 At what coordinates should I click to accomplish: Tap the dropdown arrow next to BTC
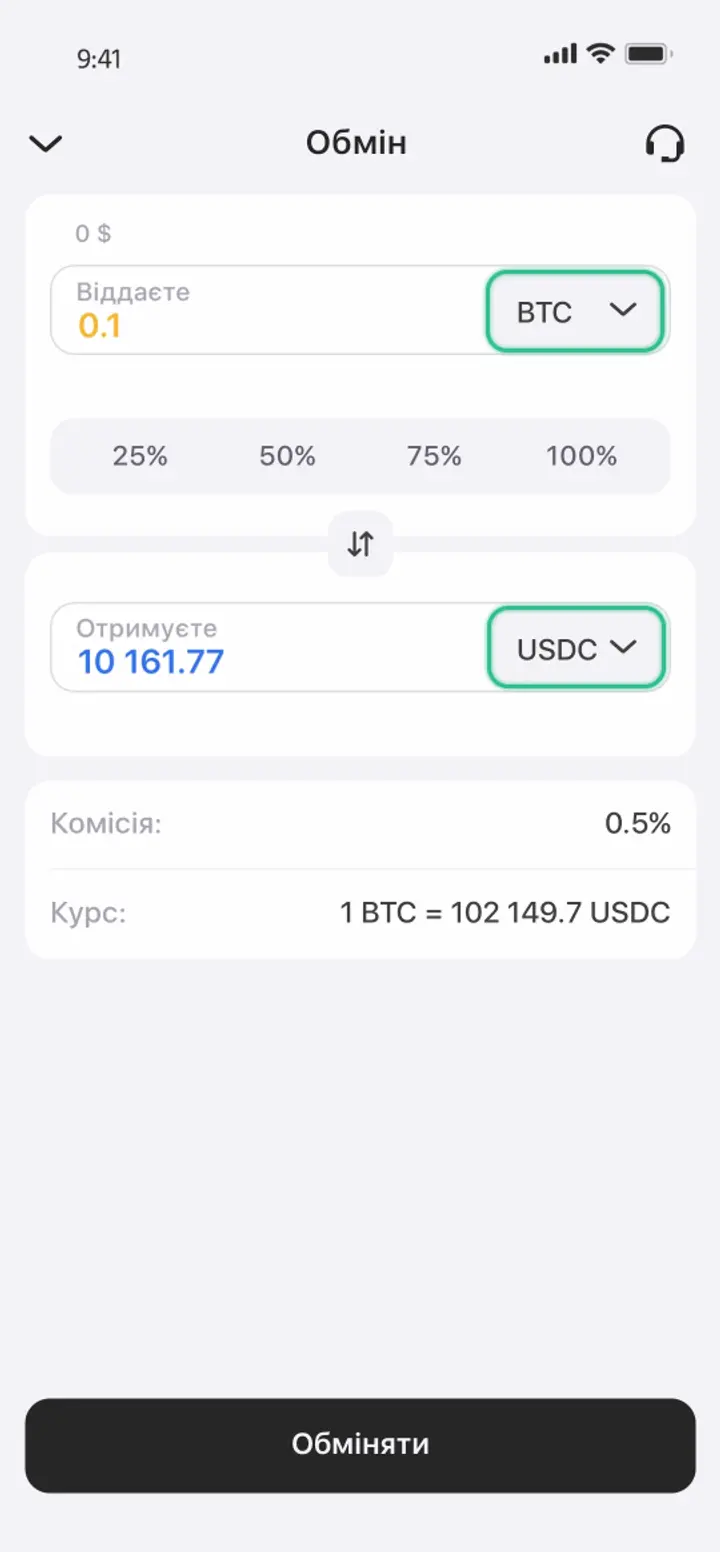pyautogui.click(x=624, y=311)
